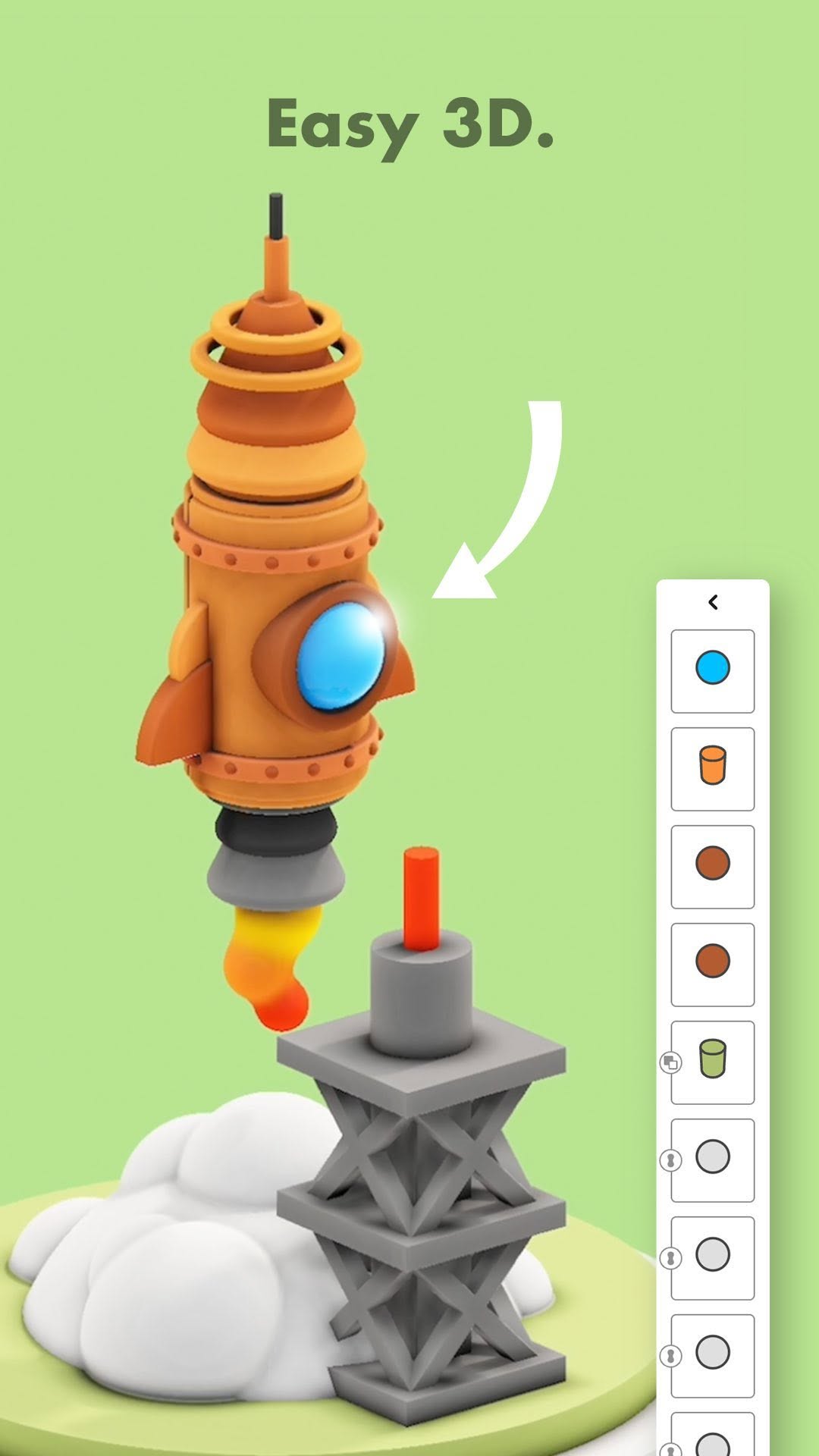This screenshot has height=1456, width=819.
Task: Select the first brown sphere in the list
Action: [x=713, y=864]
